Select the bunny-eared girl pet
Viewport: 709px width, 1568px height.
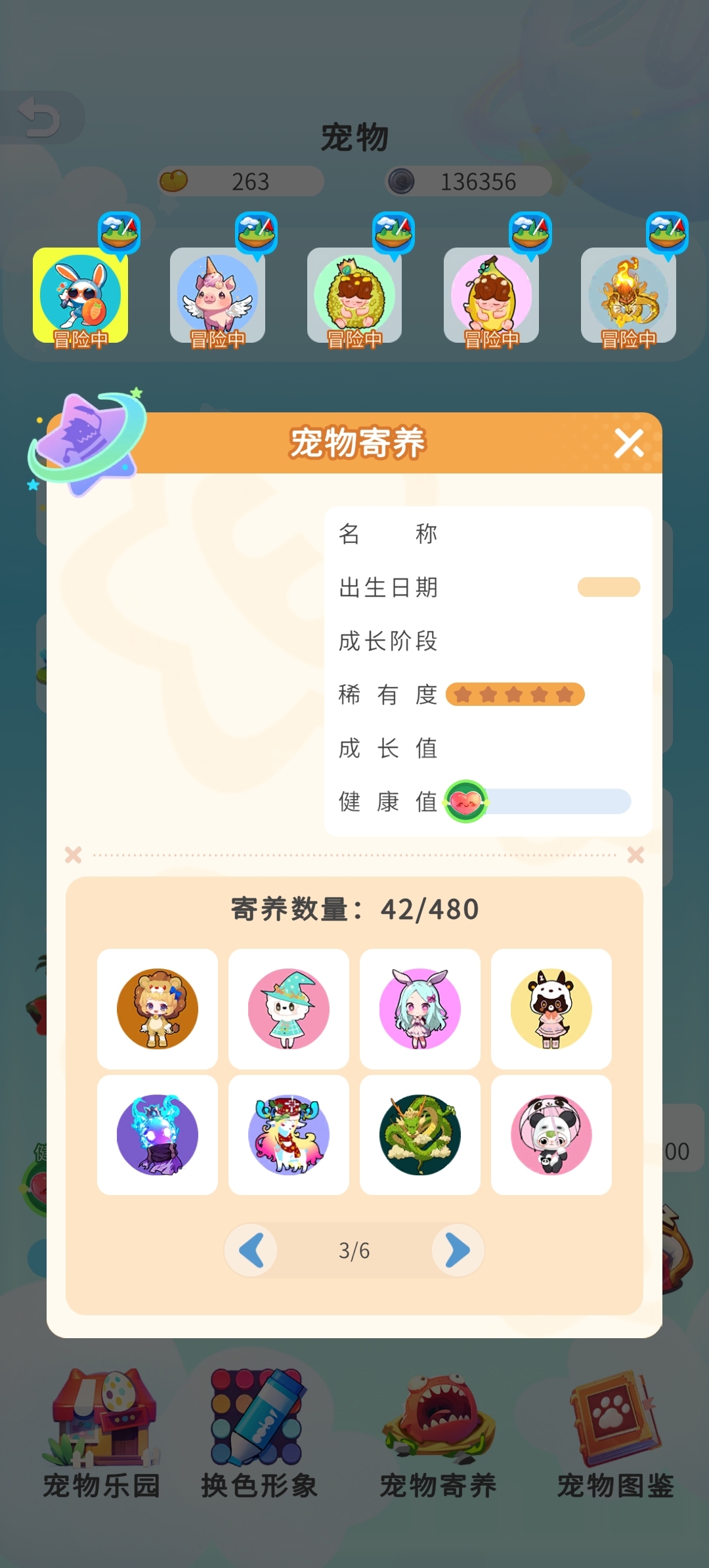[420, 1009]
